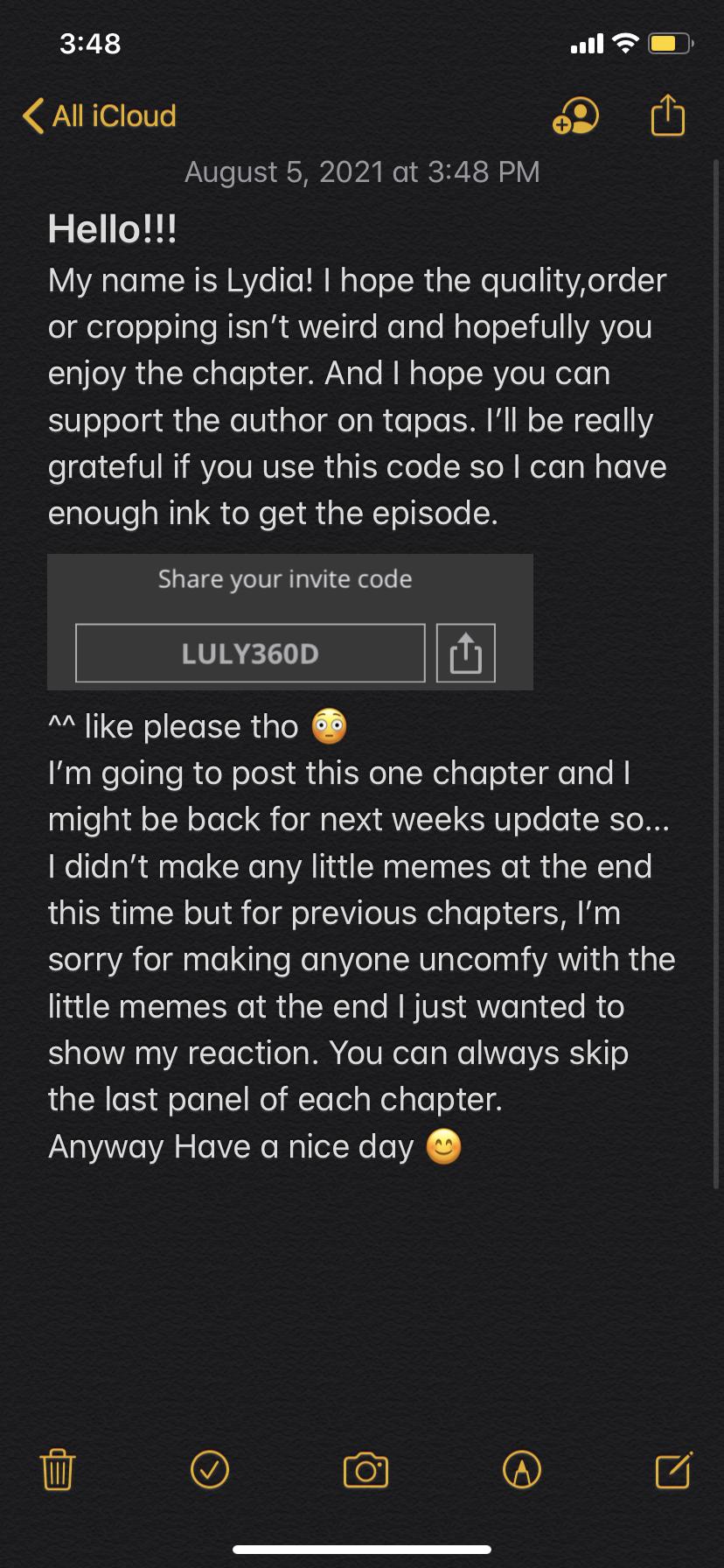Screen dimensions: 724x1568
Task: Delete this note with the trash icon
Action: tap(58, 1469)
